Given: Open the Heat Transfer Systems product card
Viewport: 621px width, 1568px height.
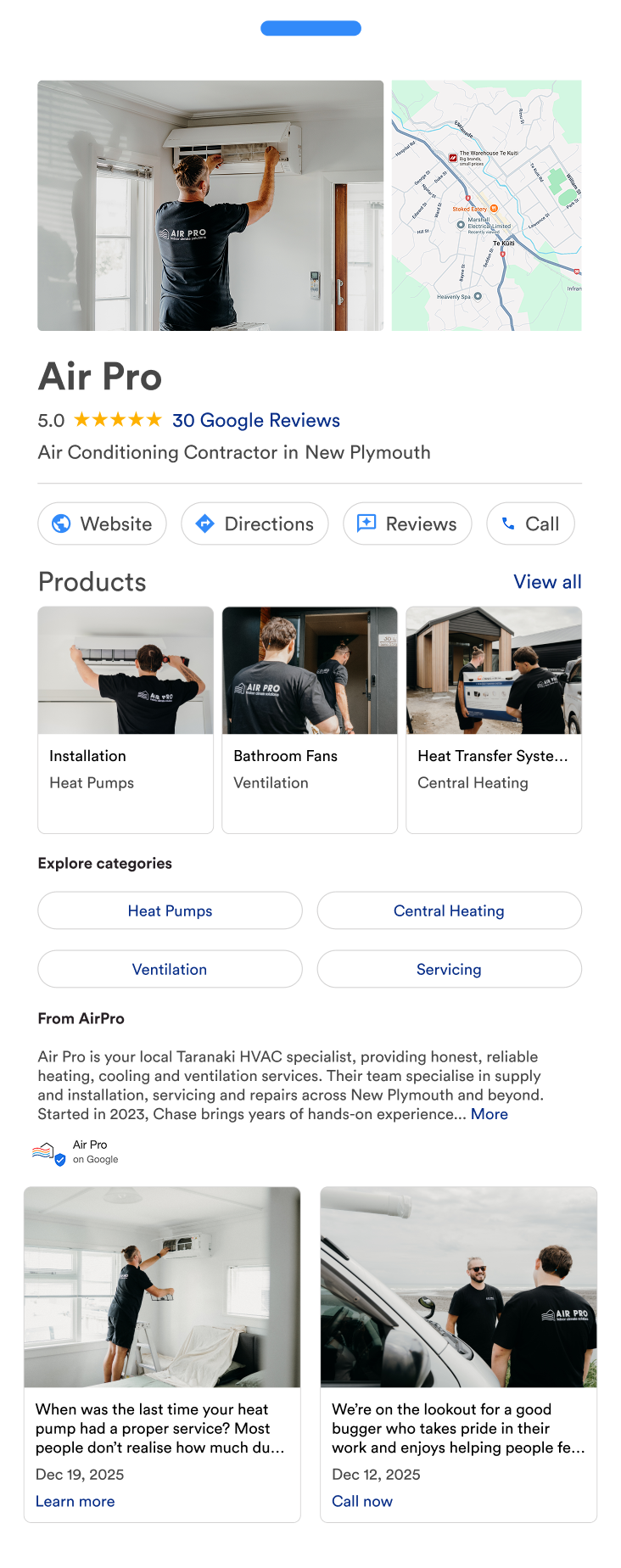Looking at the screenshot, I should [x=494, y=720].
